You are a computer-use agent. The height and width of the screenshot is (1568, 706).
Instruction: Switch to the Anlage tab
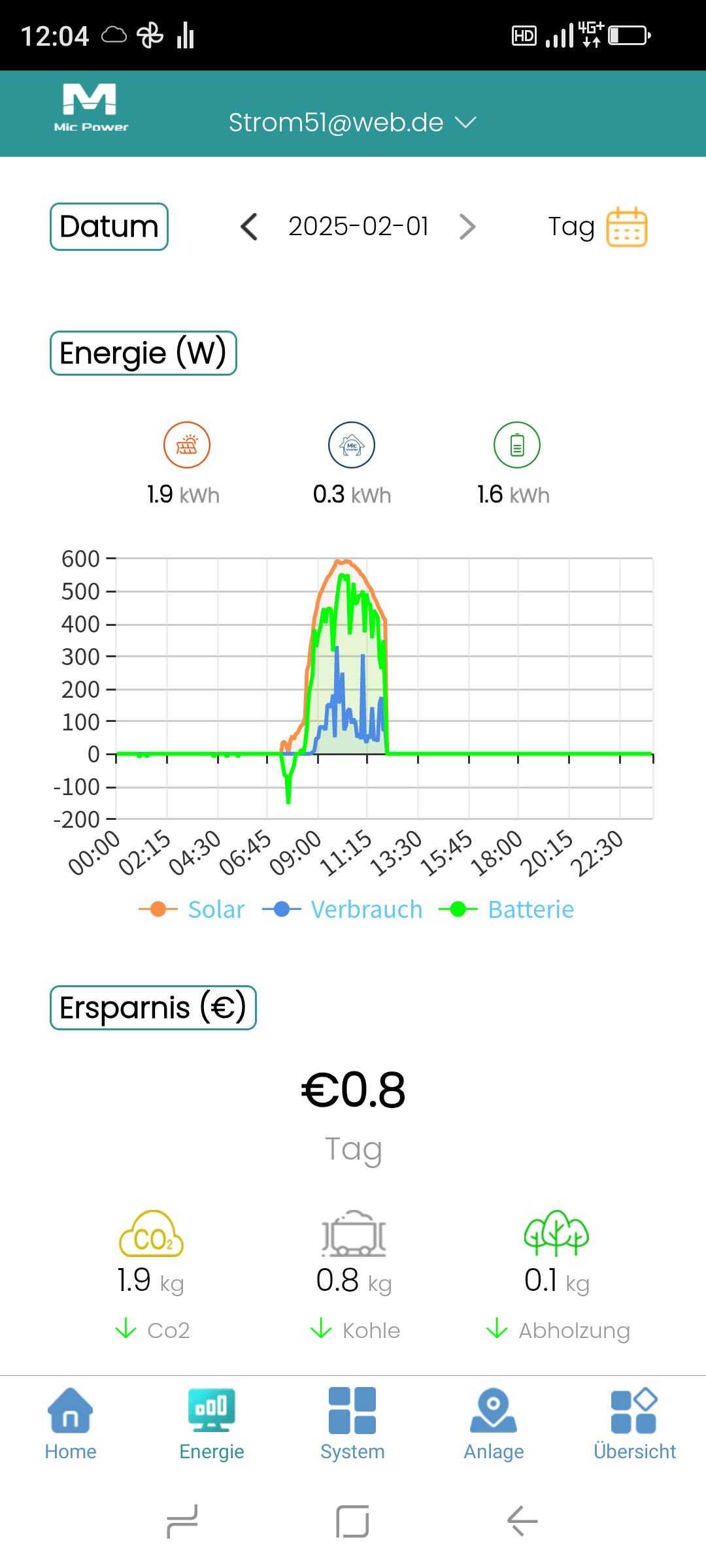(x=494, y=1424)
